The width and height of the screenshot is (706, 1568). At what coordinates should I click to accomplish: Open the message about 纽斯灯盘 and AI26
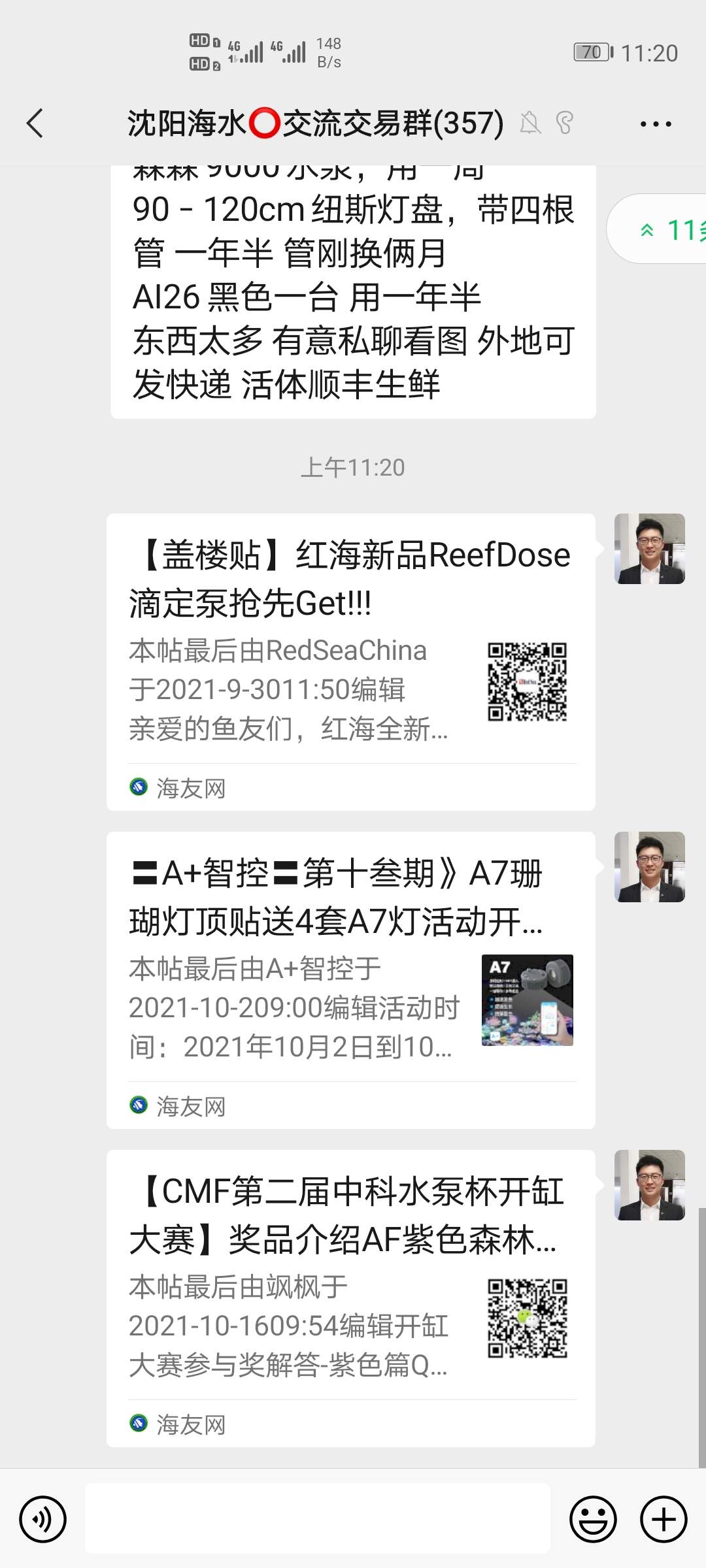click(x=353, y=294)
